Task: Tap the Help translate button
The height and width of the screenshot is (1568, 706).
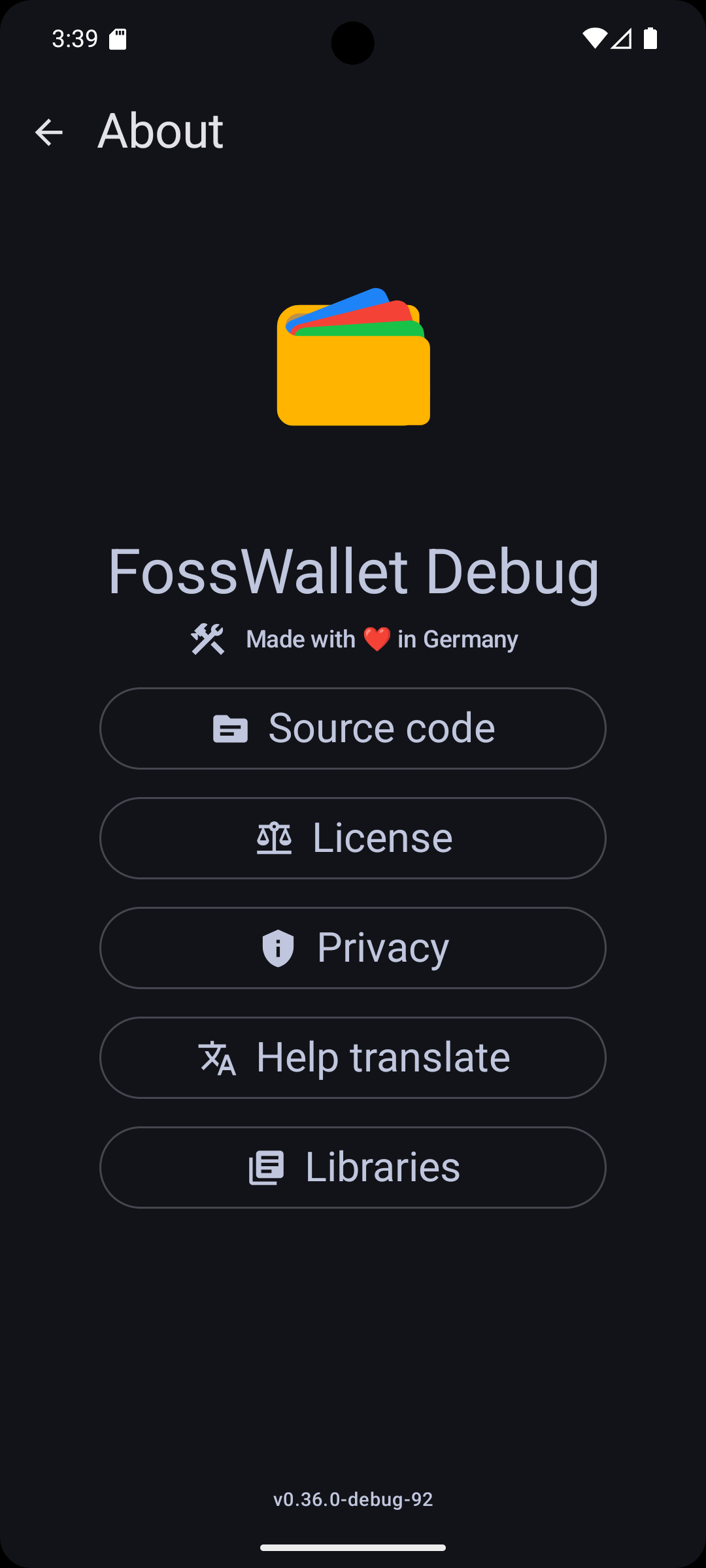Action: click(x=353, y=1058)
